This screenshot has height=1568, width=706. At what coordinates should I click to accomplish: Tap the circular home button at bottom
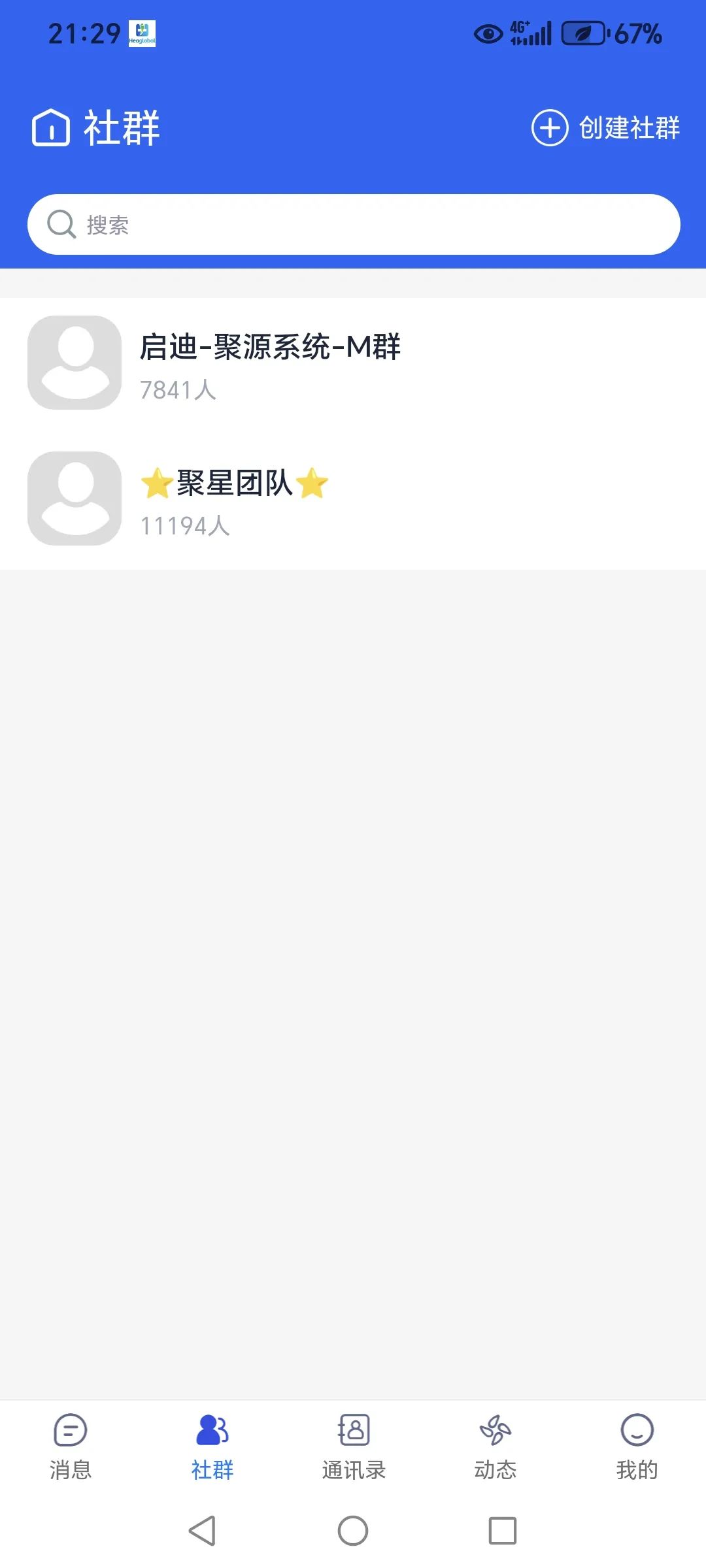click(x=353, y=1530)
